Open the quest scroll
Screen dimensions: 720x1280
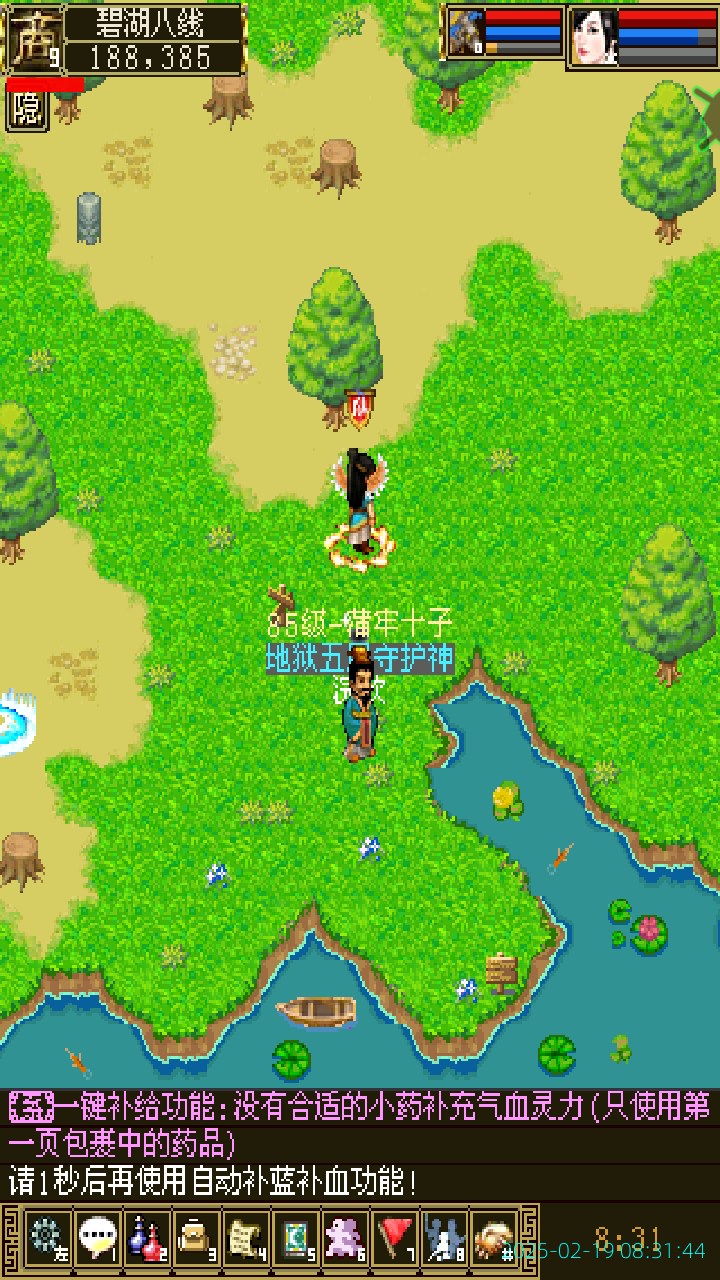pos(245,1239)
